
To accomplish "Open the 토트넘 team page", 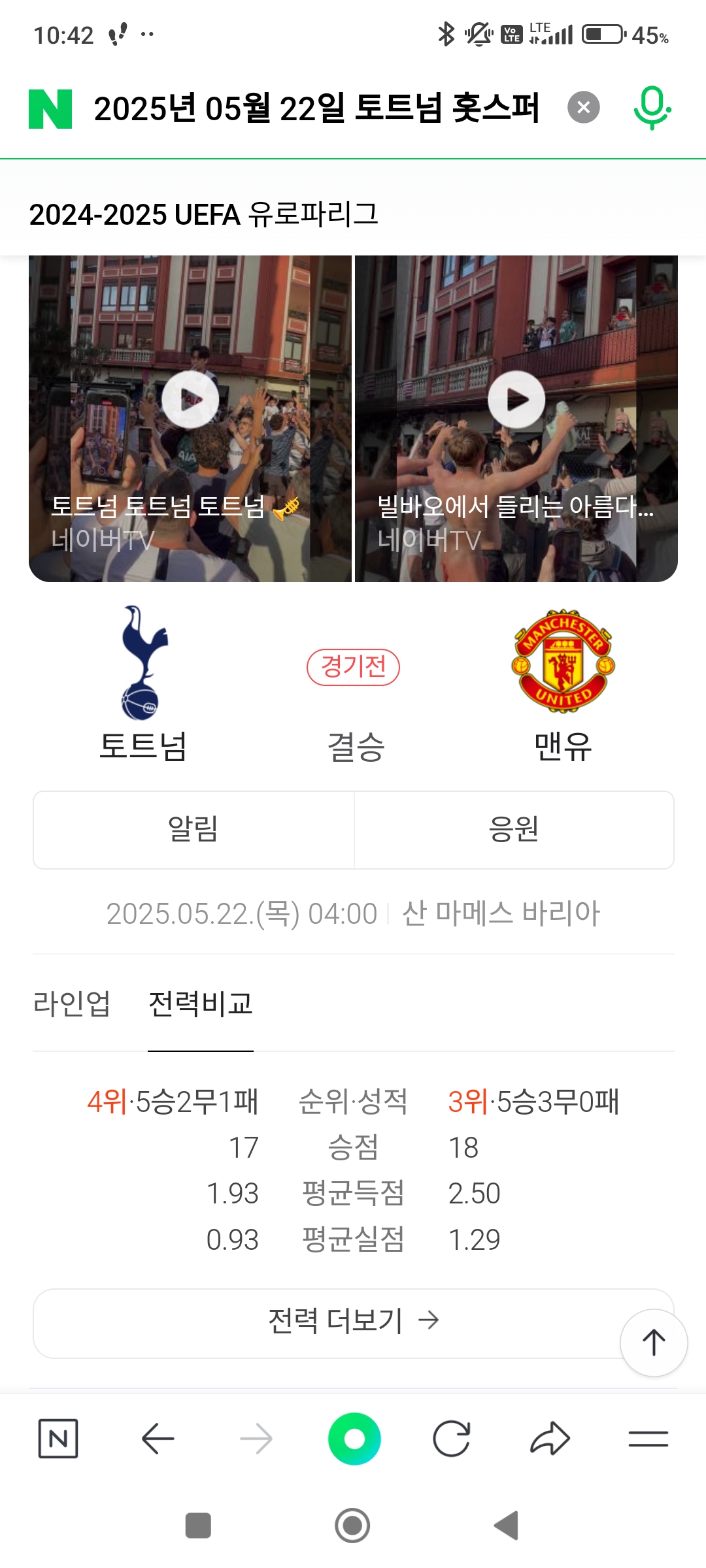I will [x=144, y=683].
